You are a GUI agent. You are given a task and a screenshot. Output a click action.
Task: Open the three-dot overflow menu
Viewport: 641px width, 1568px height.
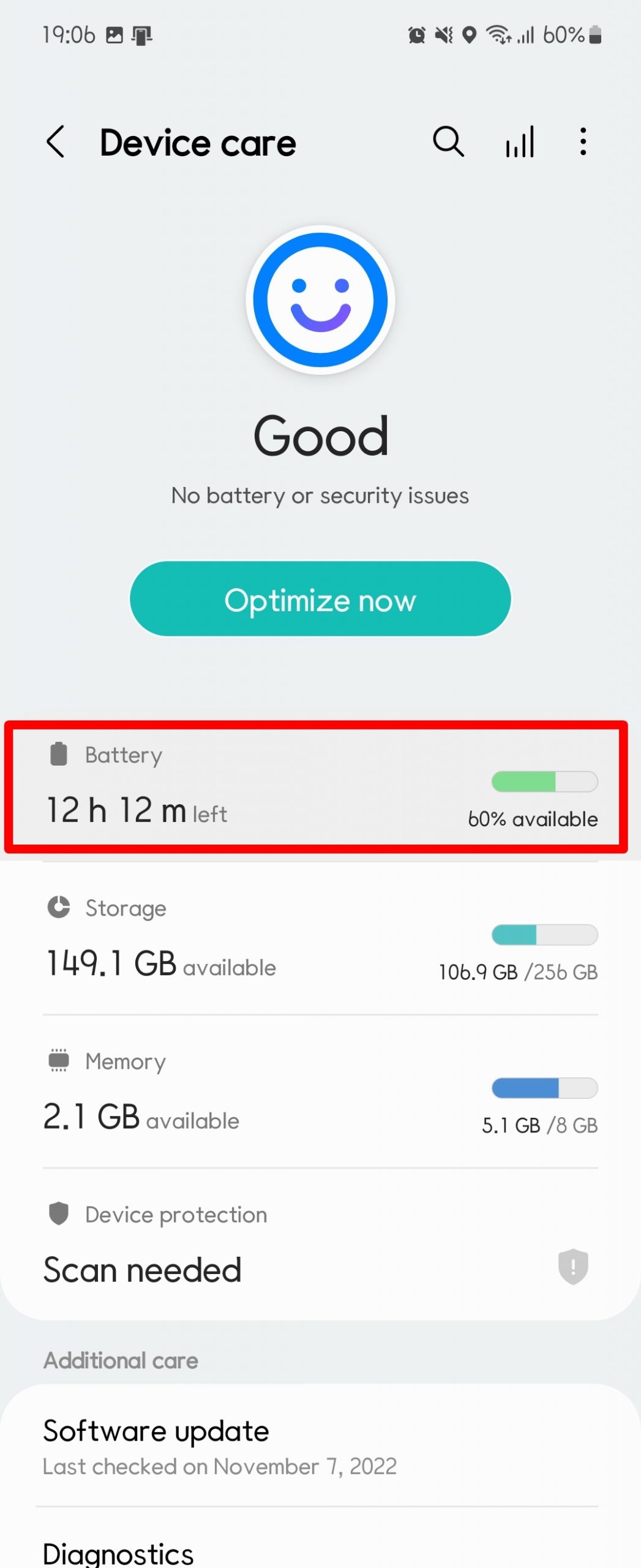[583, 142]
